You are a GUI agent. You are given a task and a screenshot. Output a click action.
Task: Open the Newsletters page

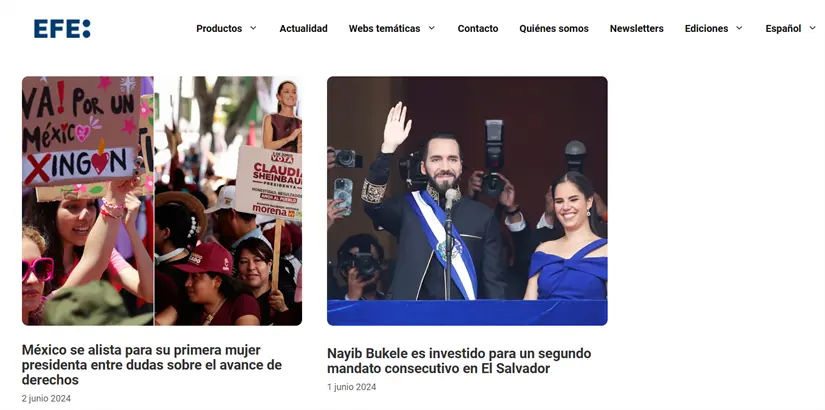(636, 28)
